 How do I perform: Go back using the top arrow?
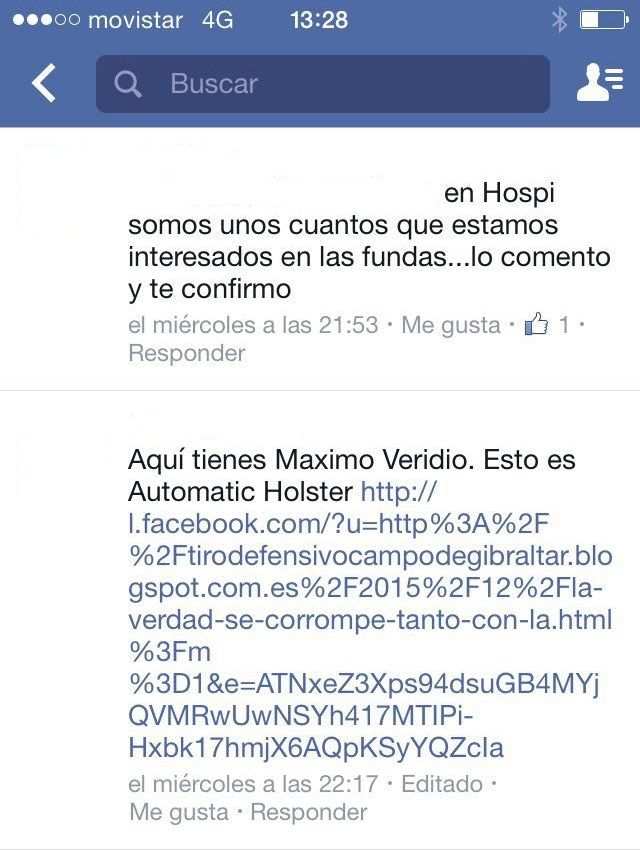(44, 84)
